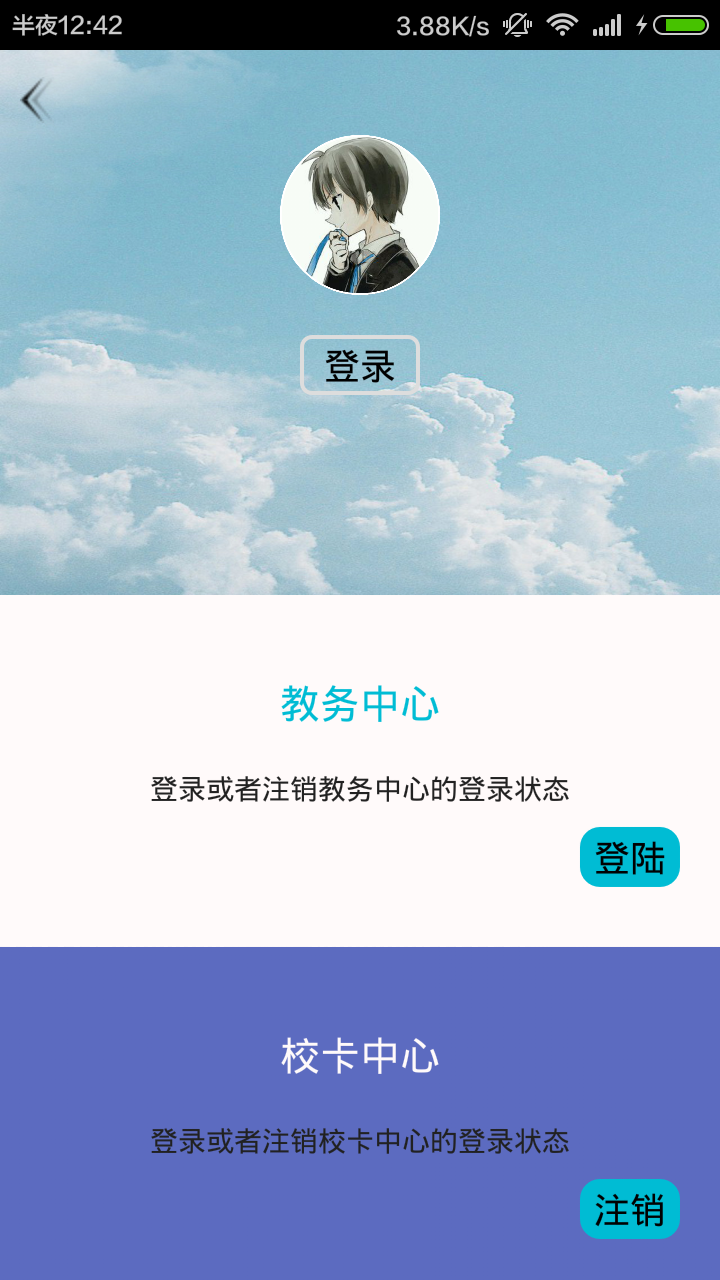720x1280 pixels.
Task: Tap 注销 for 校卡中心
Action: (630, 1209)
